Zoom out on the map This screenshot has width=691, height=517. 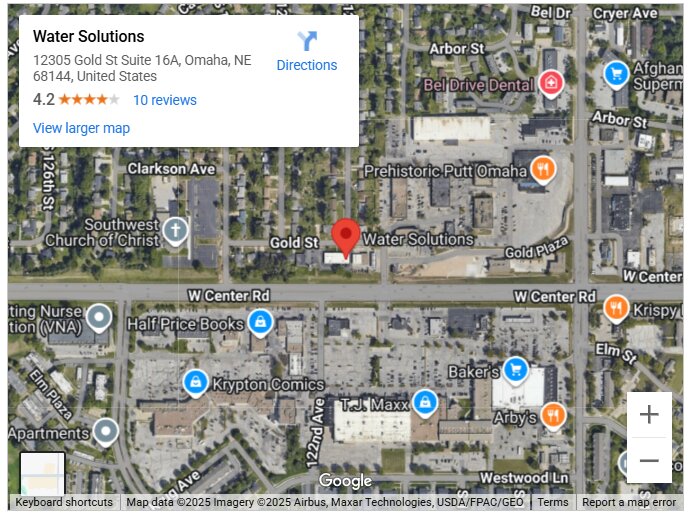point(649,460)
